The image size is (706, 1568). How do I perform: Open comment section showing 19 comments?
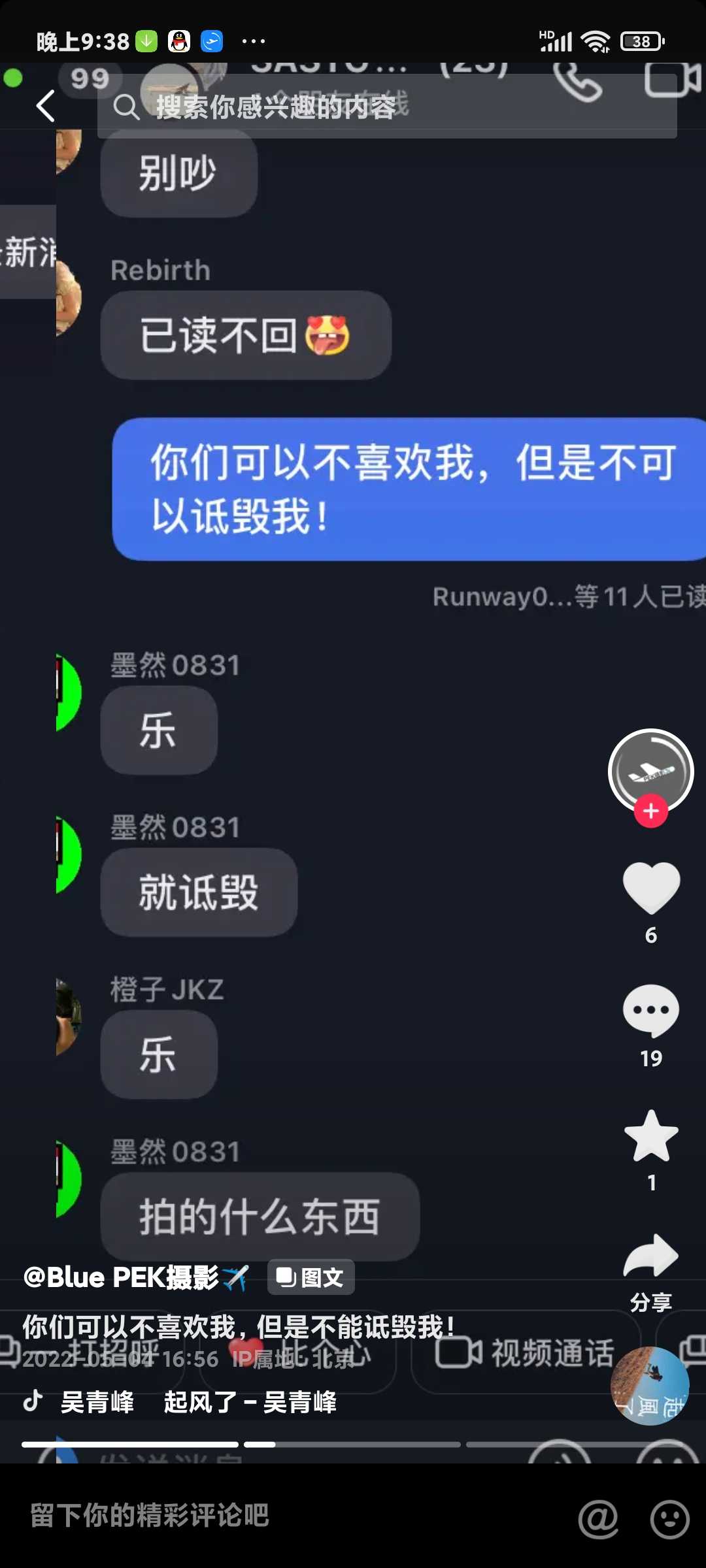pos(650,1011)
